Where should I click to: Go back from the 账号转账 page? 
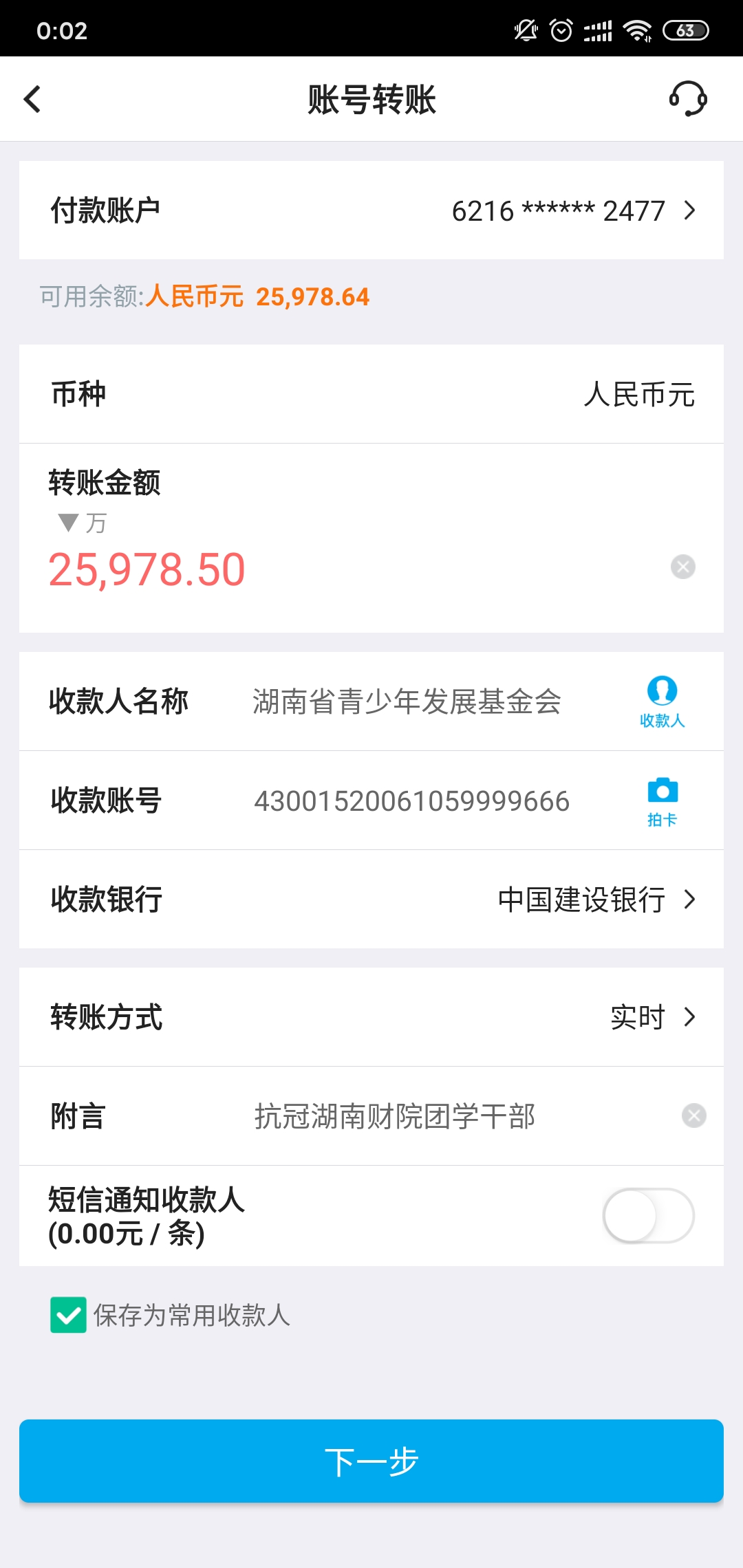(32, 99)
